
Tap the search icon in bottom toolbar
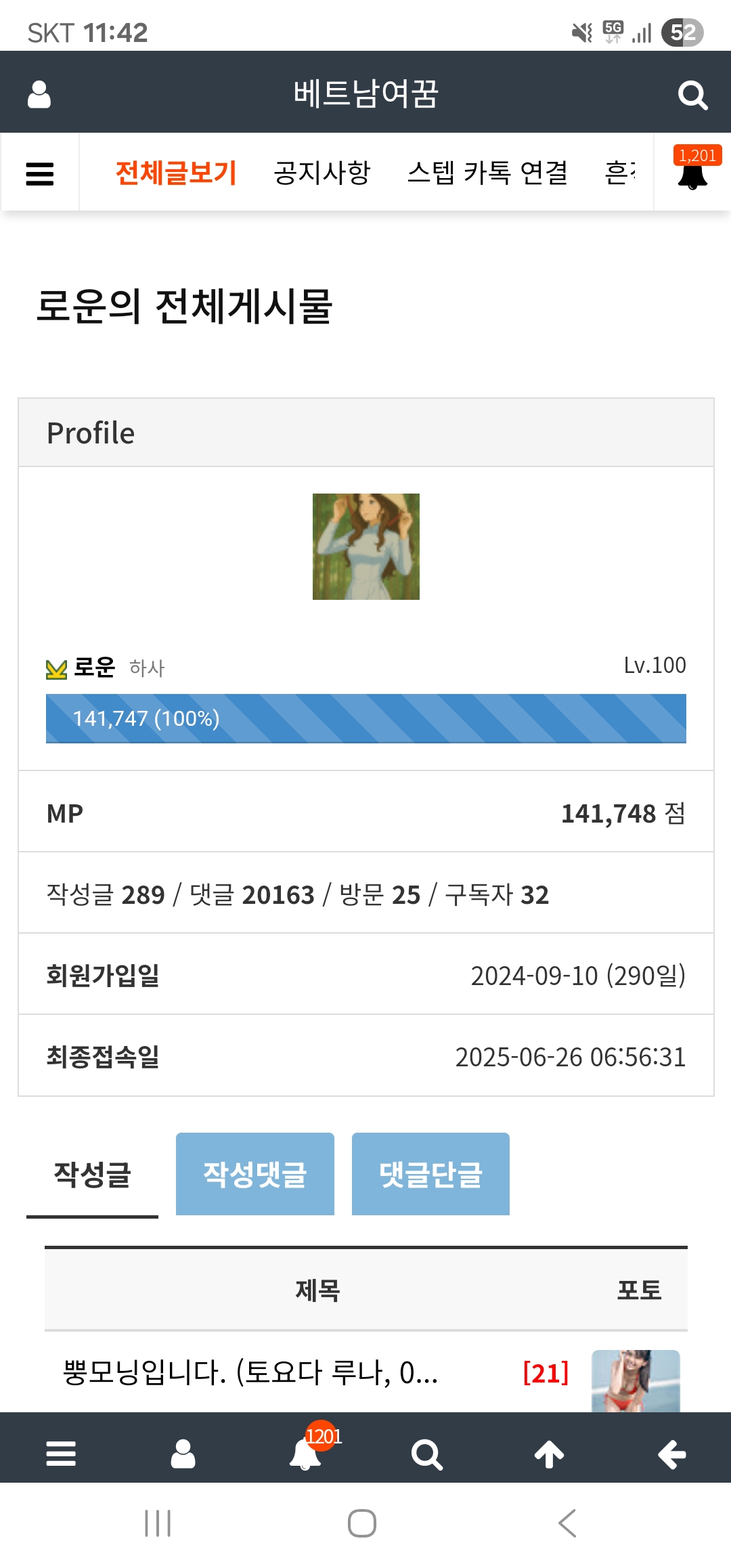click(427, 1454)
